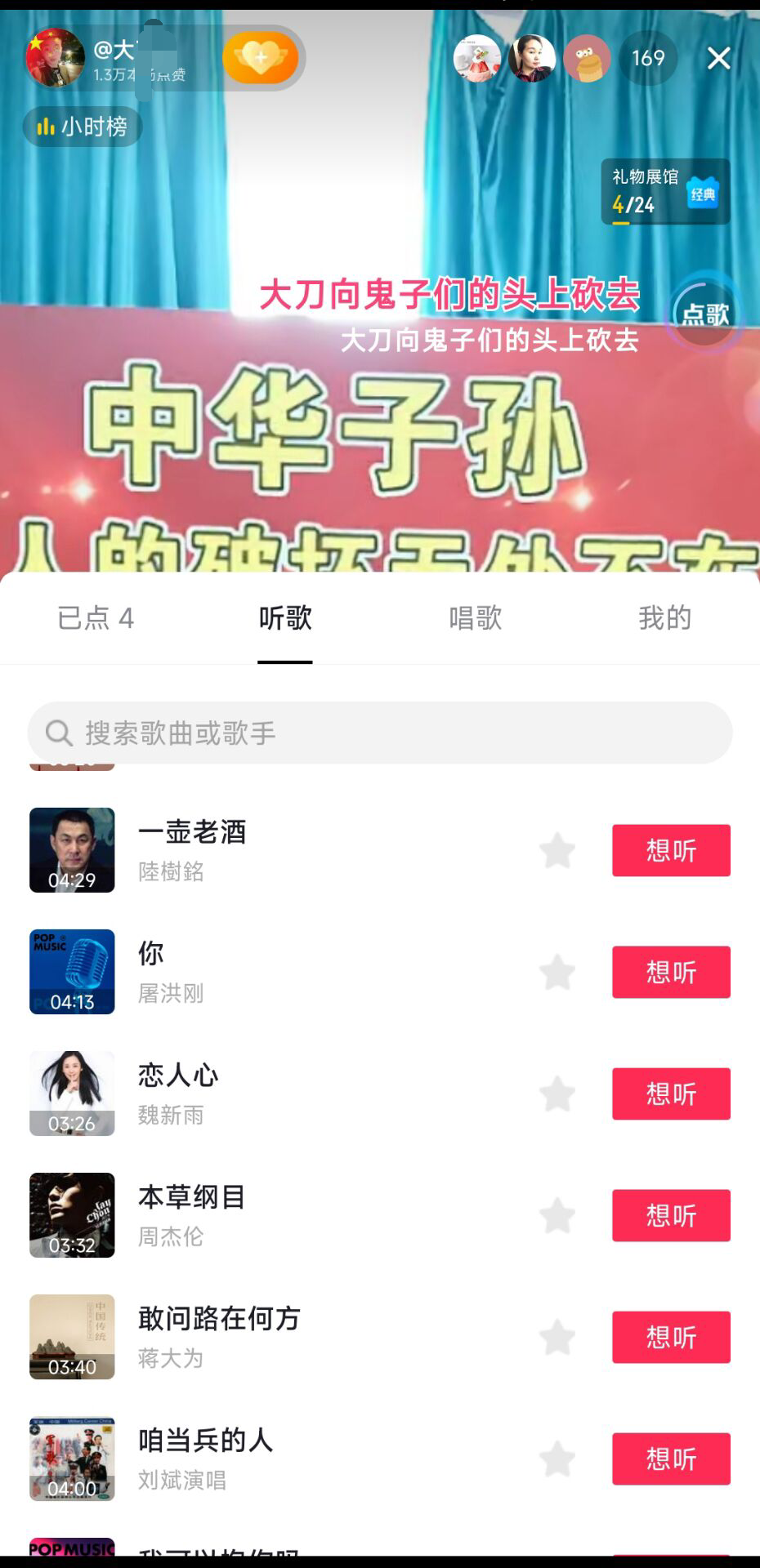This screenshot has width=760, height=1568.
Task: Go to the 我的 tab
Action: point(664,618)
